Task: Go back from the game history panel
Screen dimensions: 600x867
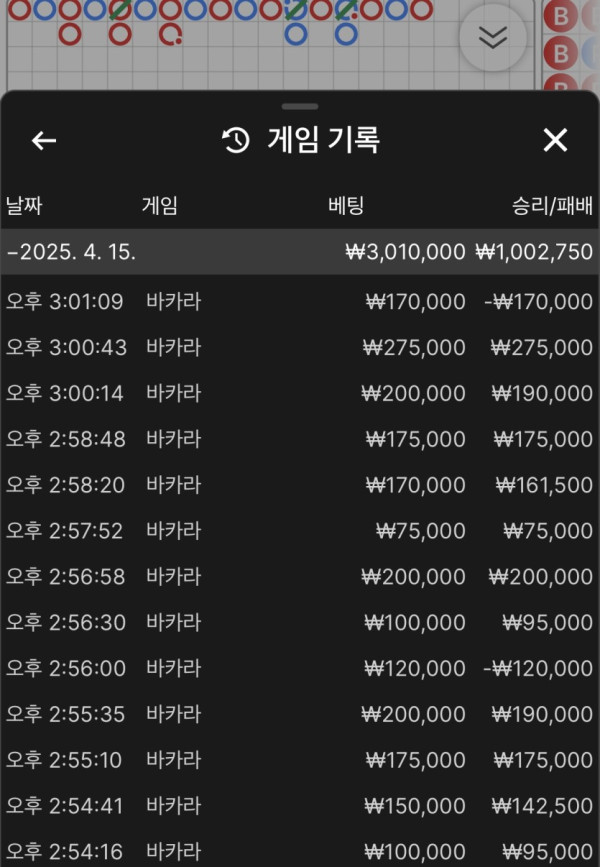Action: point(44,141)
